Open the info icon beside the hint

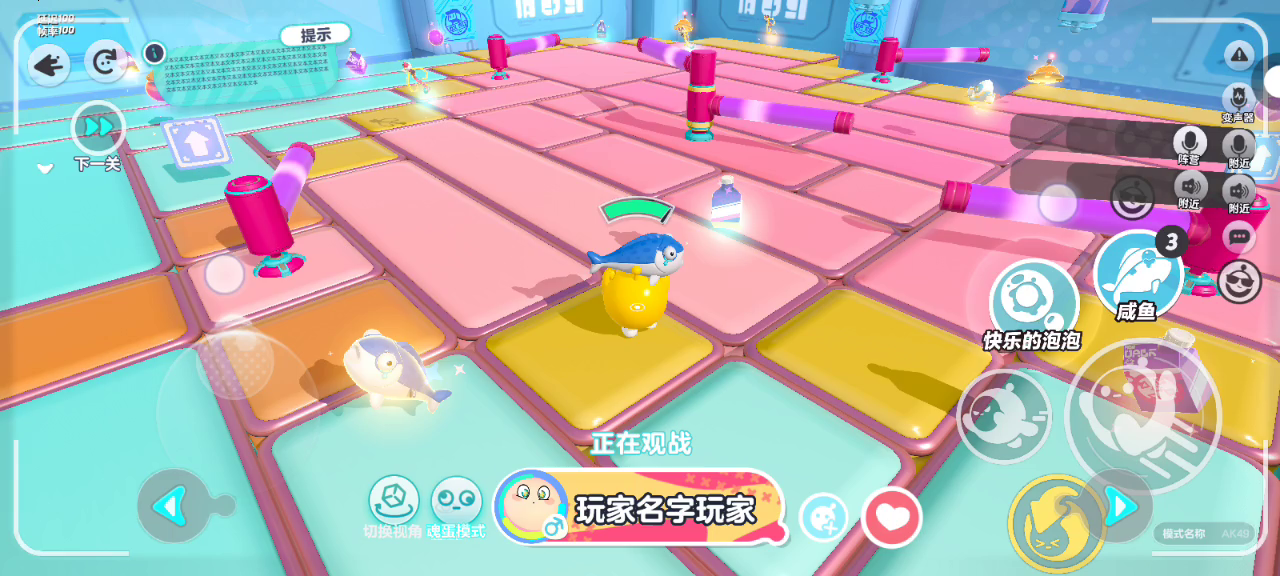[154, 52]
